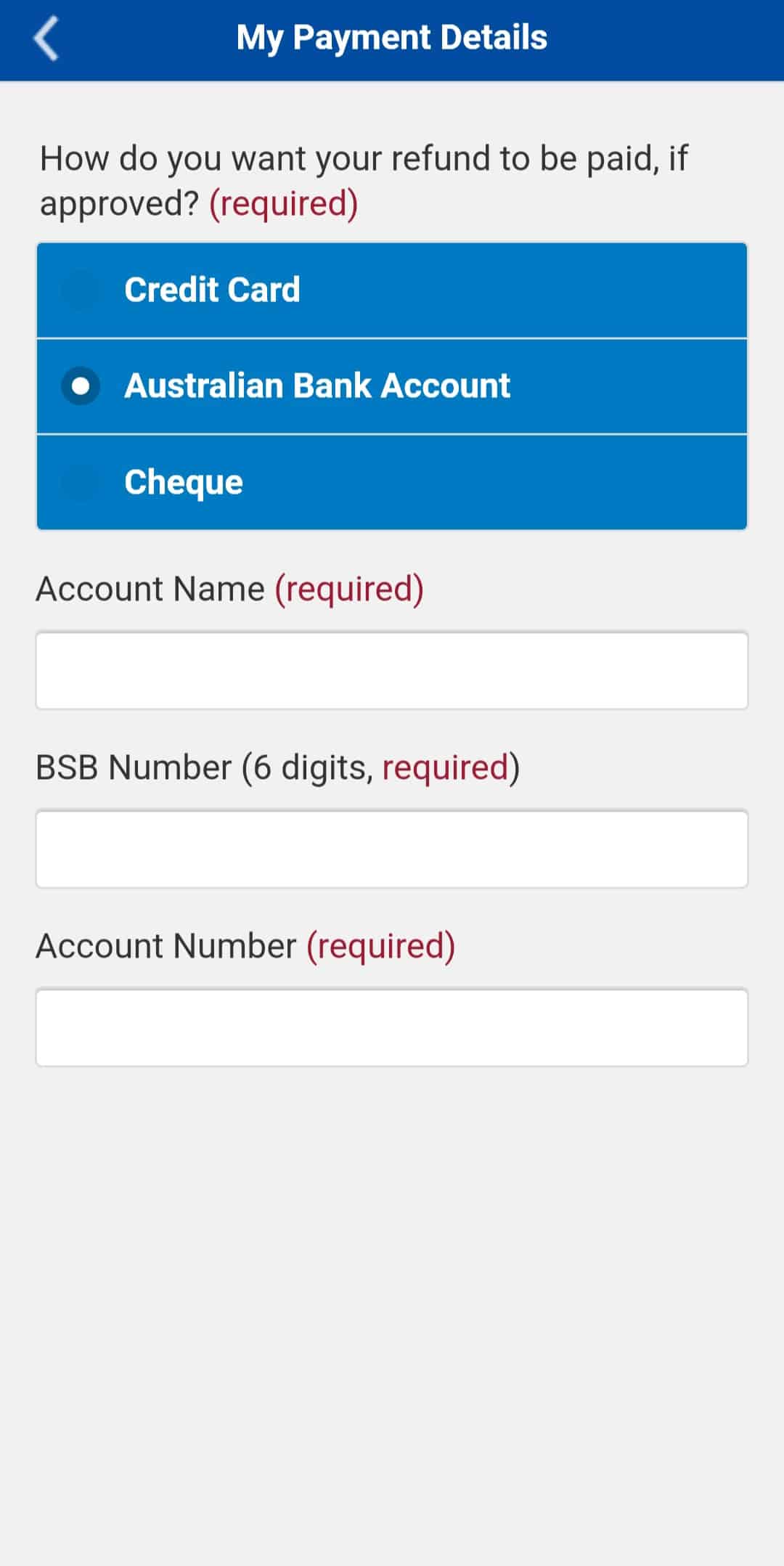The width and height of the screenshot is (784, 1566).
Task: Enter the Account Number field
Action: pos(392,1027)
